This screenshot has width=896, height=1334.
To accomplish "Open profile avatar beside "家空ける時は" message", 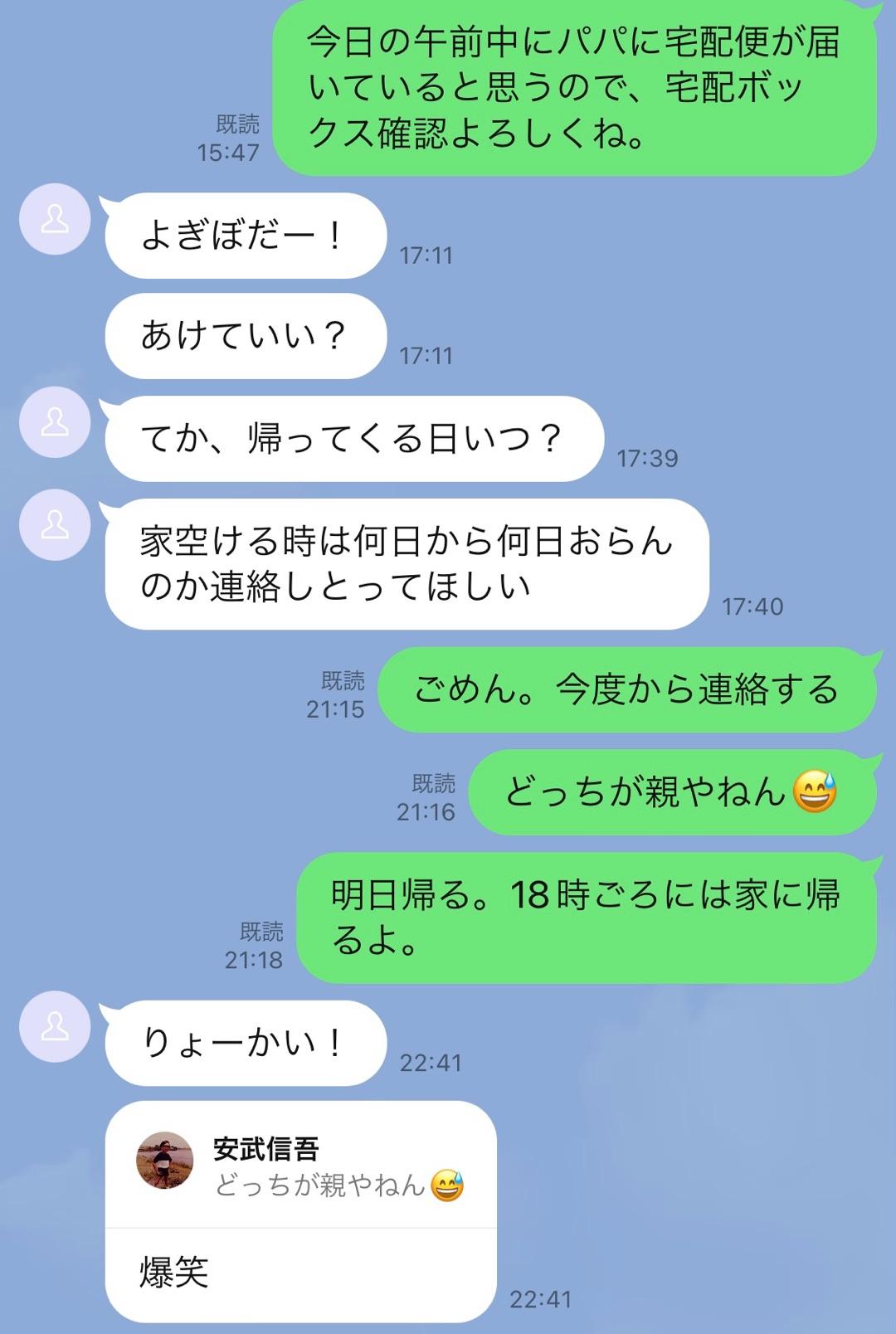I will click(x=55, y=524).
